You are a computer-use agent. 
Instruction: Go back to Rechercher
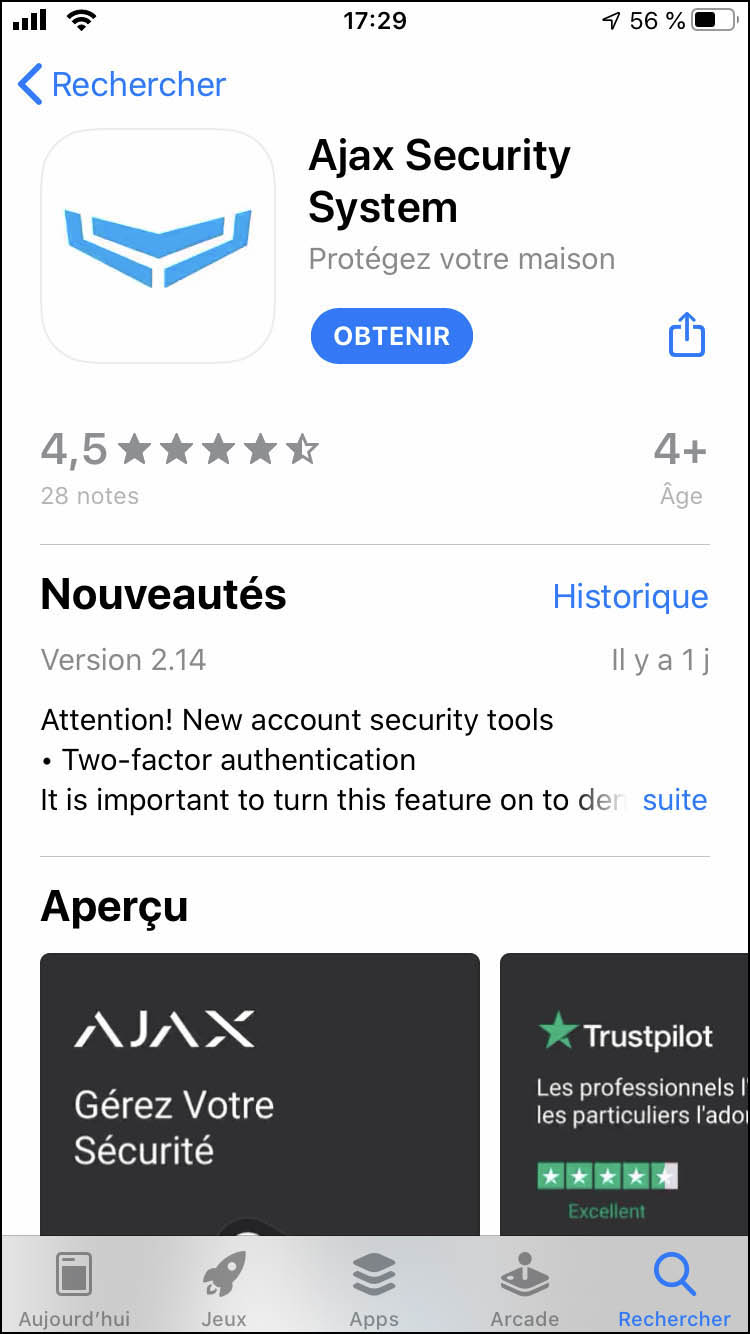pos(122,85)
